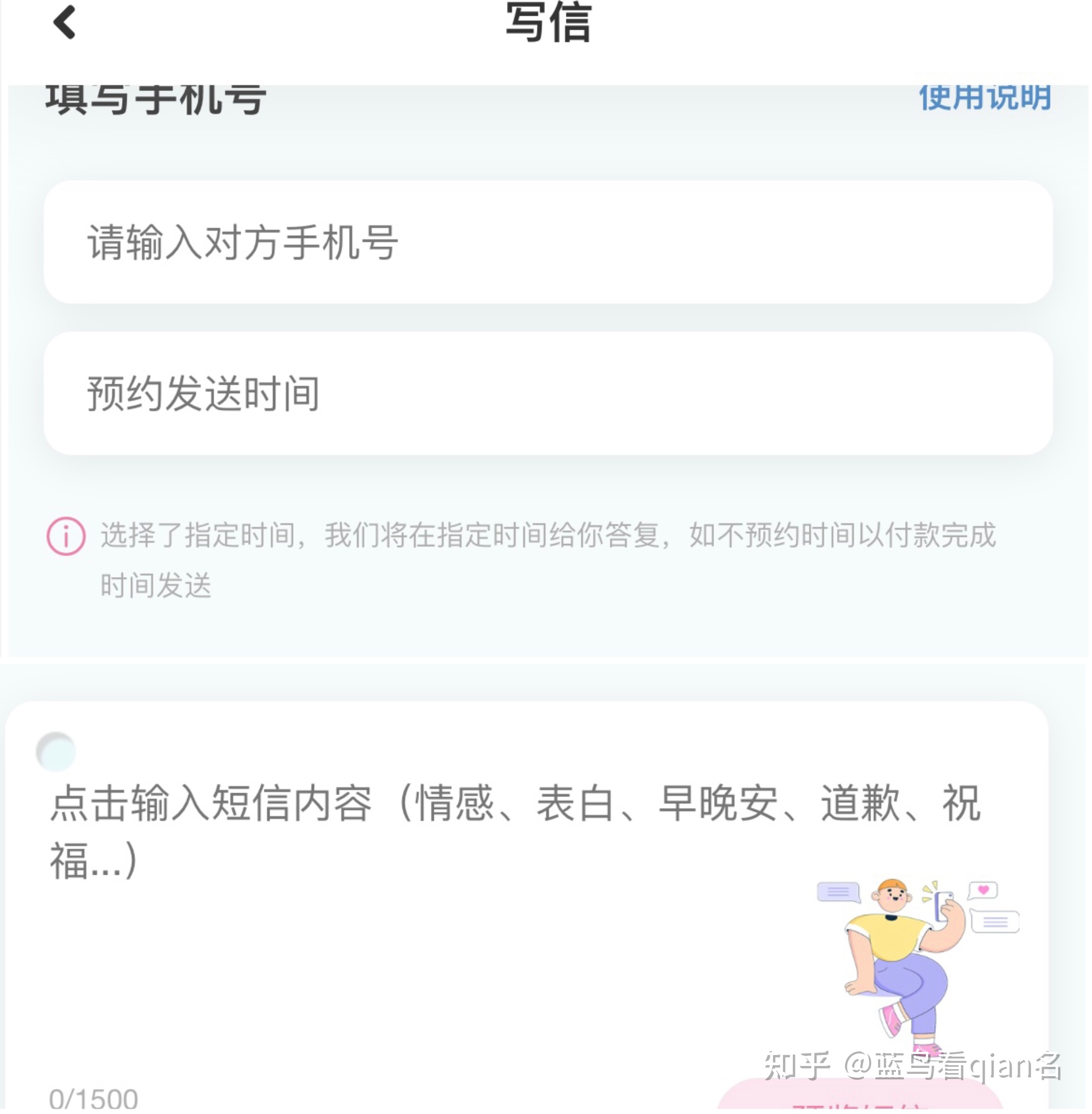Screen dimensions: 1092x1114
Task: Focus the 请输入对方手机号 field
Action: [x=547, y=242]
